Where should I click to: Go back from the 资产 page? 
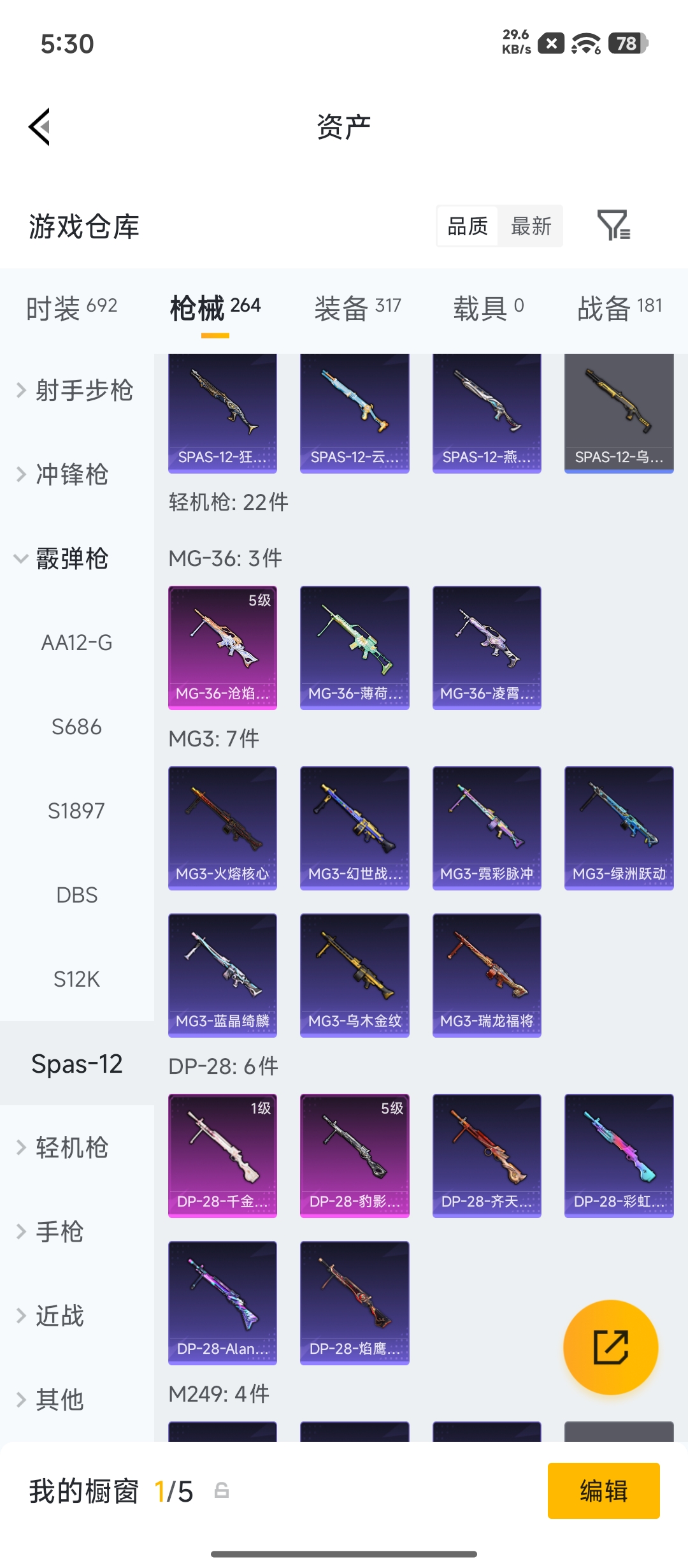[x=39, y=127]
